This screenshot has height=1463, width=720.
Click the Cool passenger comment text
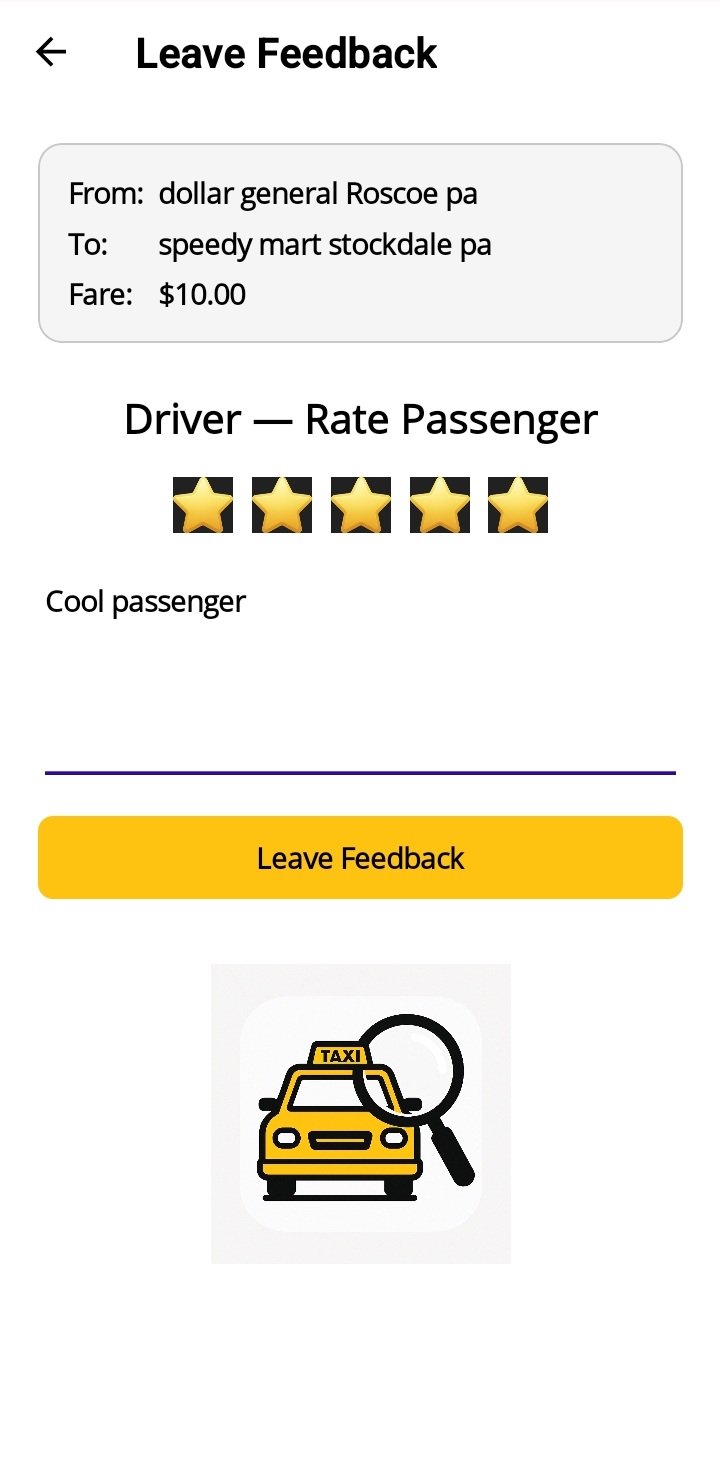pos(145,600)
